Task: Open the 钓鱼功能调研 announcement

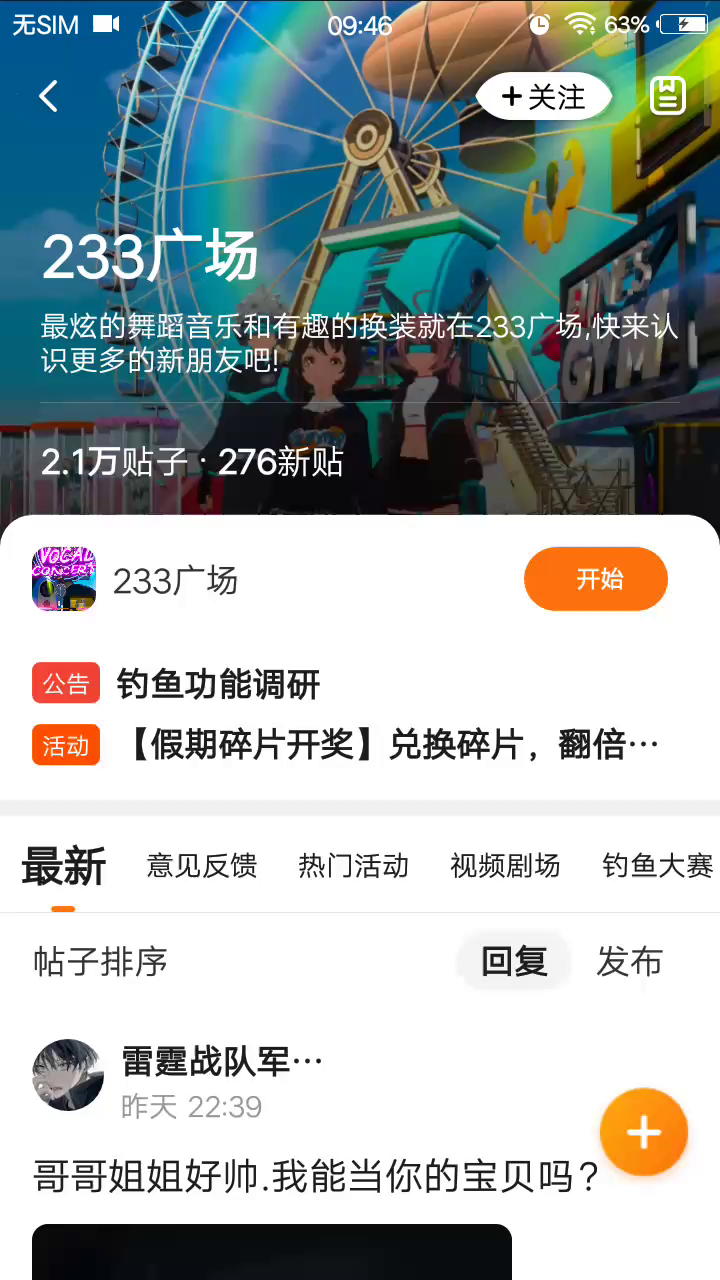Action: tap(218, 684)
